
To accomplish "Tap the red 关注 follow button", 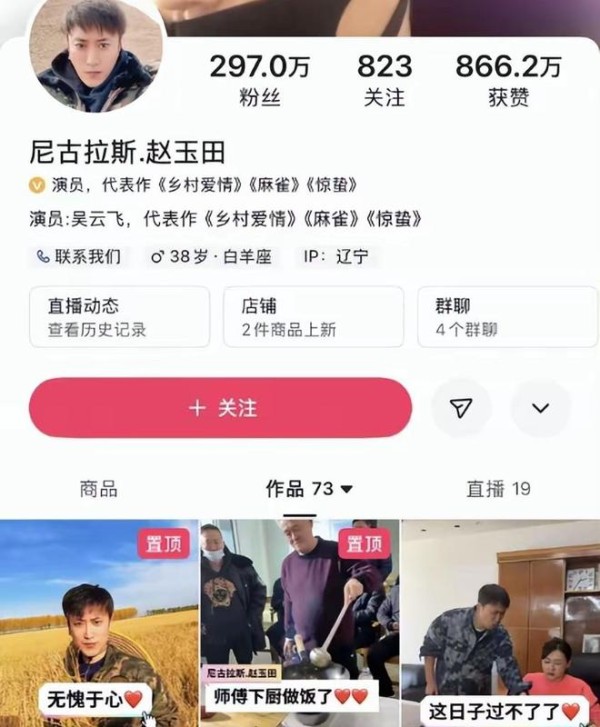I will (x=220, y=408).
